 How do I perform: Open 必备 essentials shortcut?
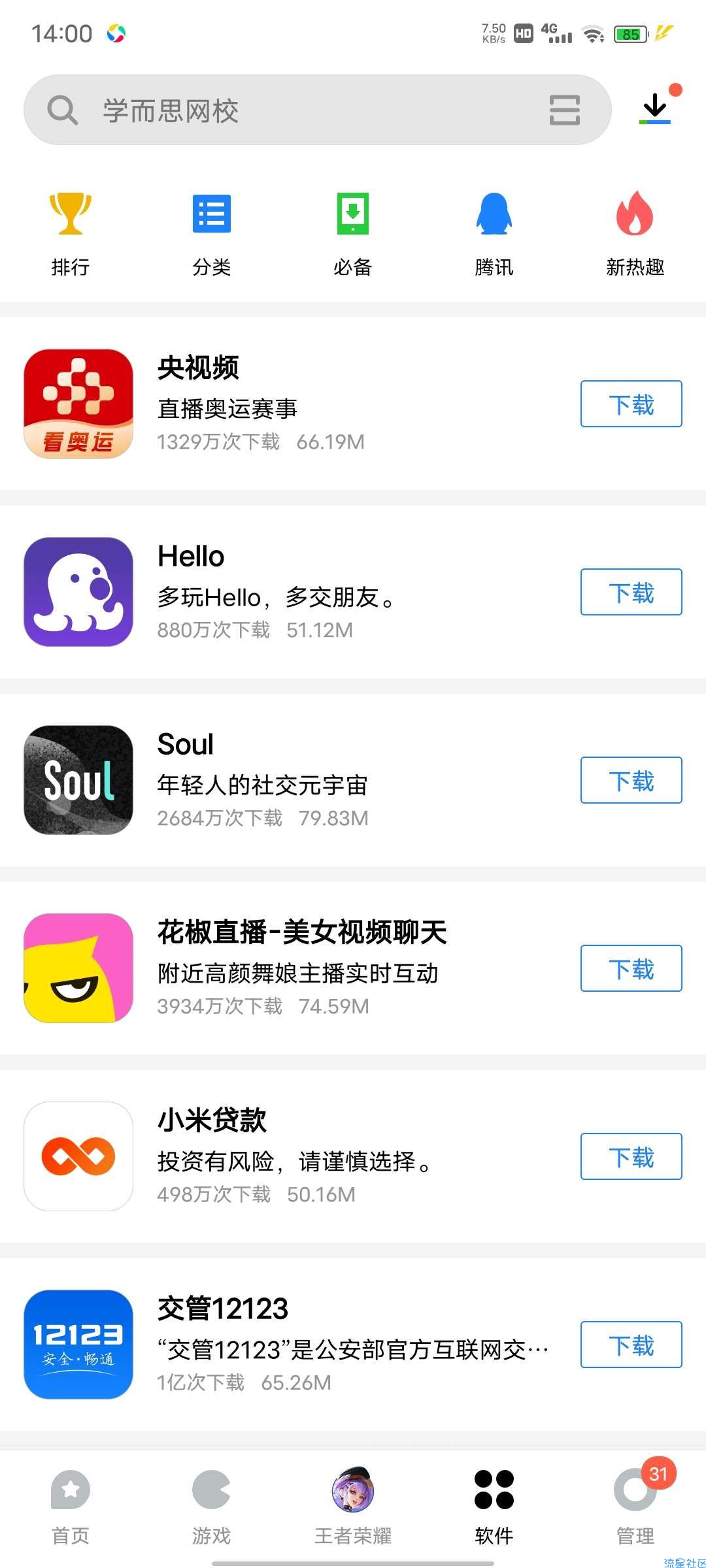[353, 233]
